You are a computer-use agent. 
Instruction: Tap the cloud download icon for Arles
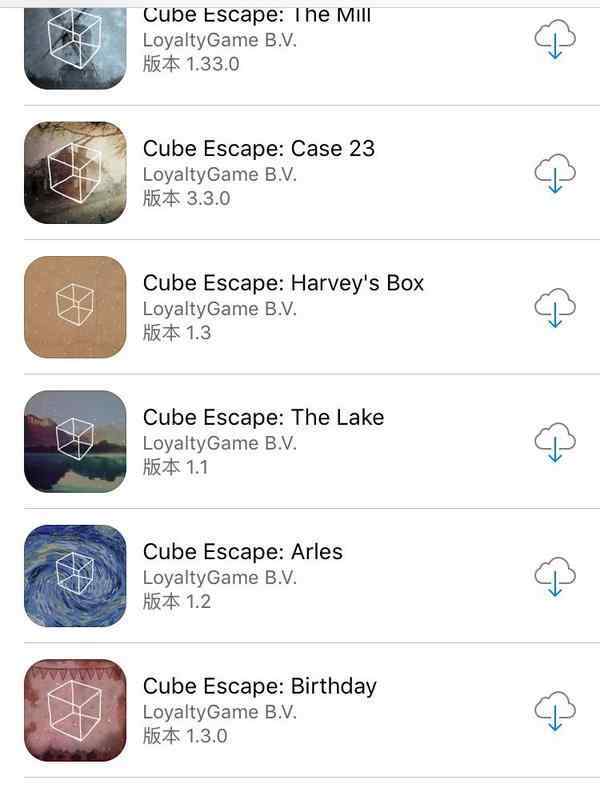(555, 577)
